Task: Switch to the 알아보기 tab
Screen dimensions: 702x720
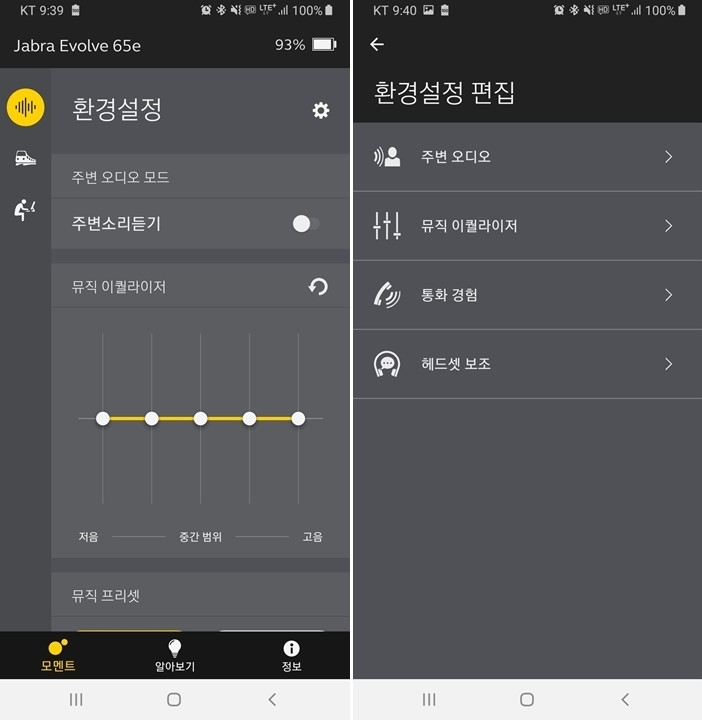Action: click(x=175, y=656)
